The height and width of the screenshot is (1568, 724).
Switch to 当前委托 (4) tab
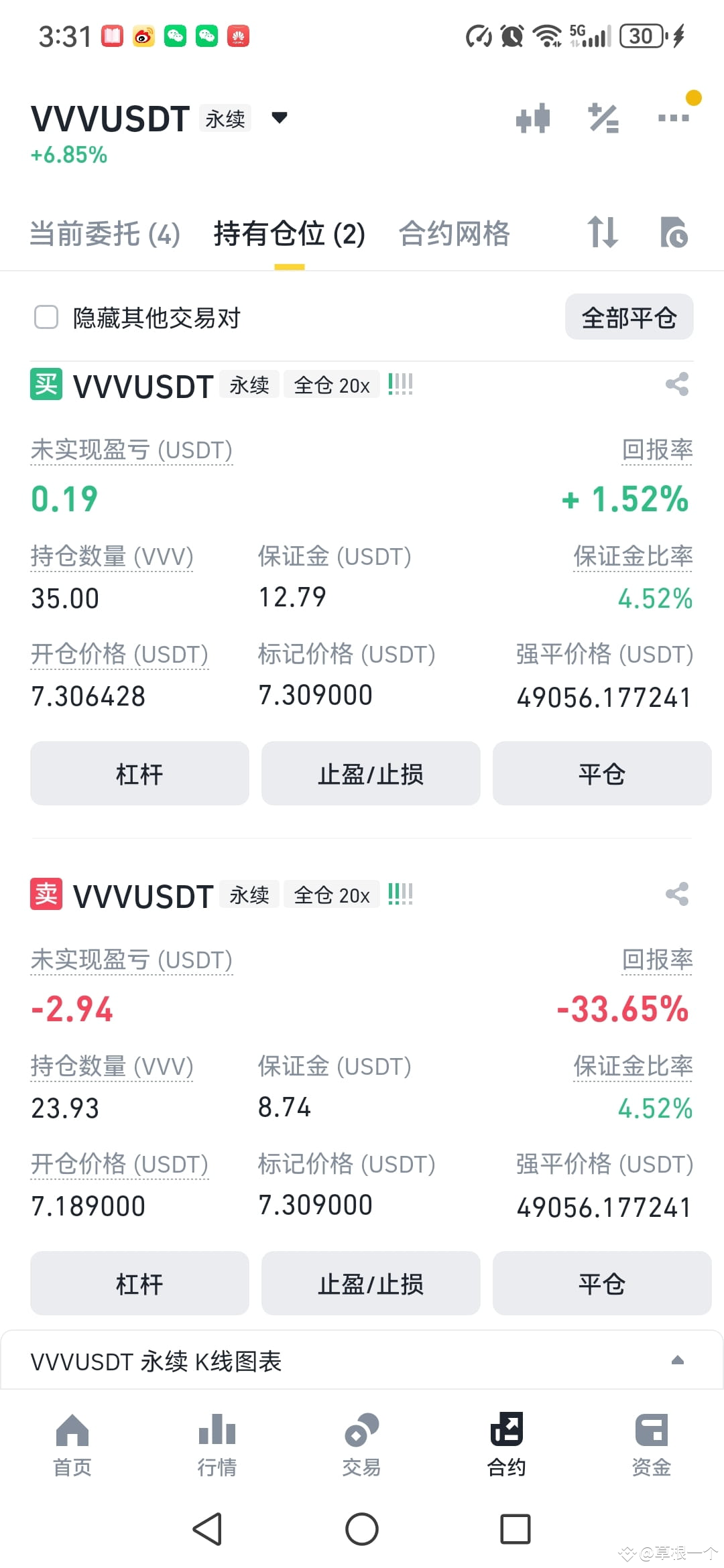(x=105, y=234)
